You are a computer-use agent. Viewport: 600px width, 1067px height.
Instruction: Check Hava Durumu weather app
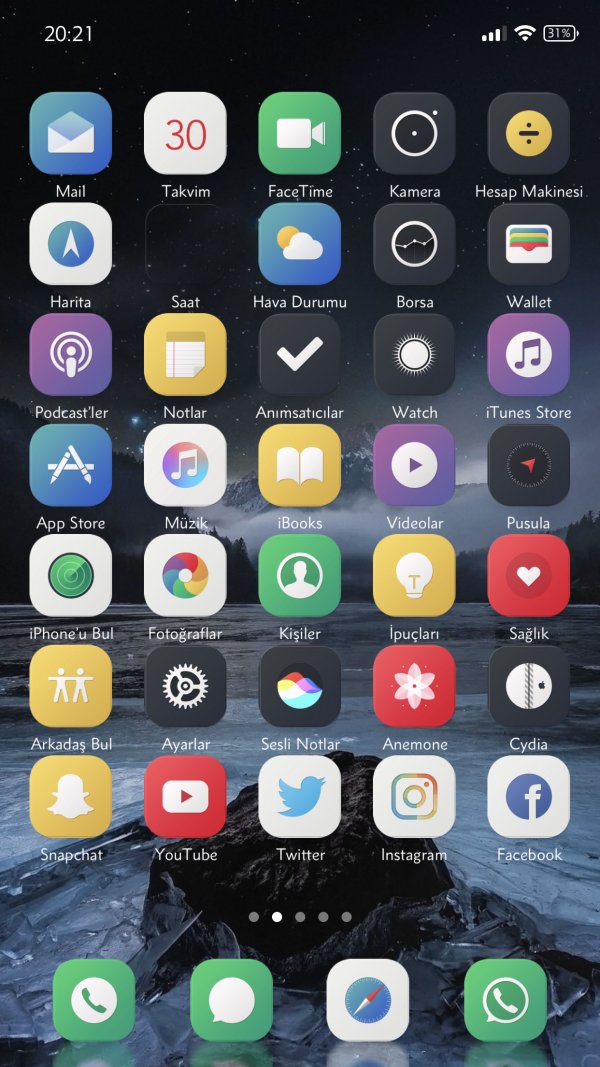pyautogui.click(x=300, y=244)
